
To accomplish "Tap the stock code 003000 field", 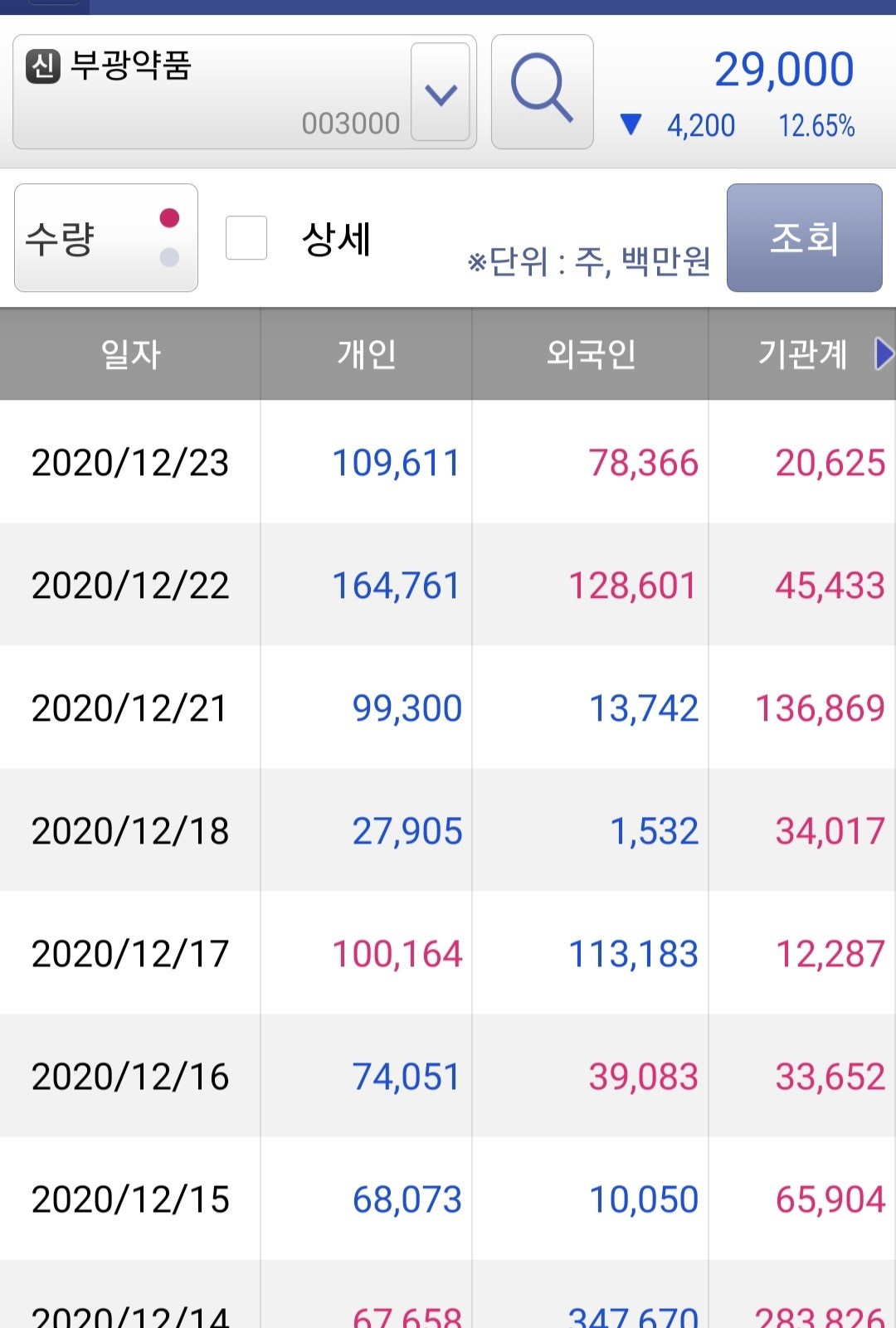I will click(x=352, y=123).
